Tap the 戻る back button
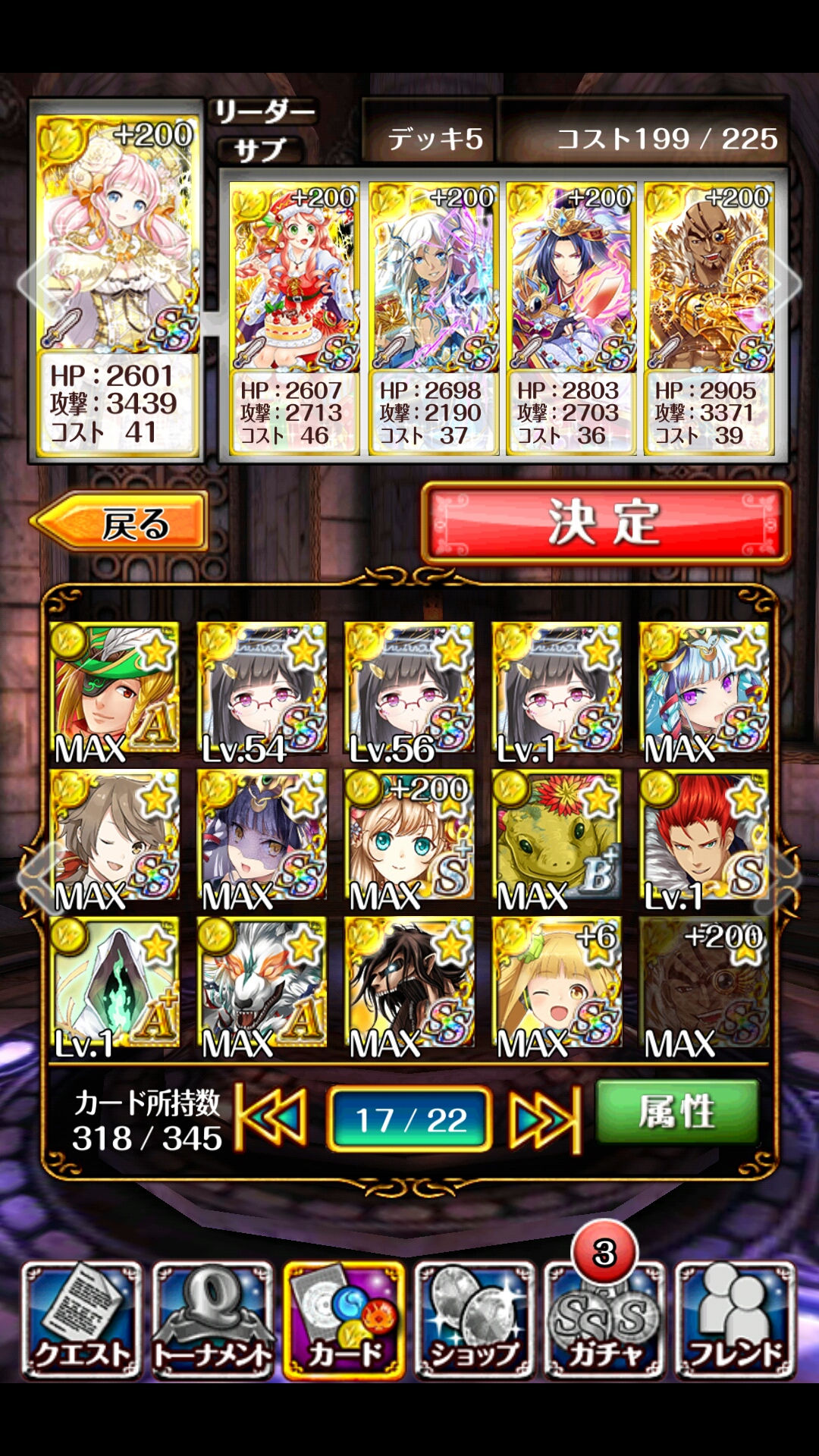This screenshot has width=819, height=1456. [x=121, y=522]
